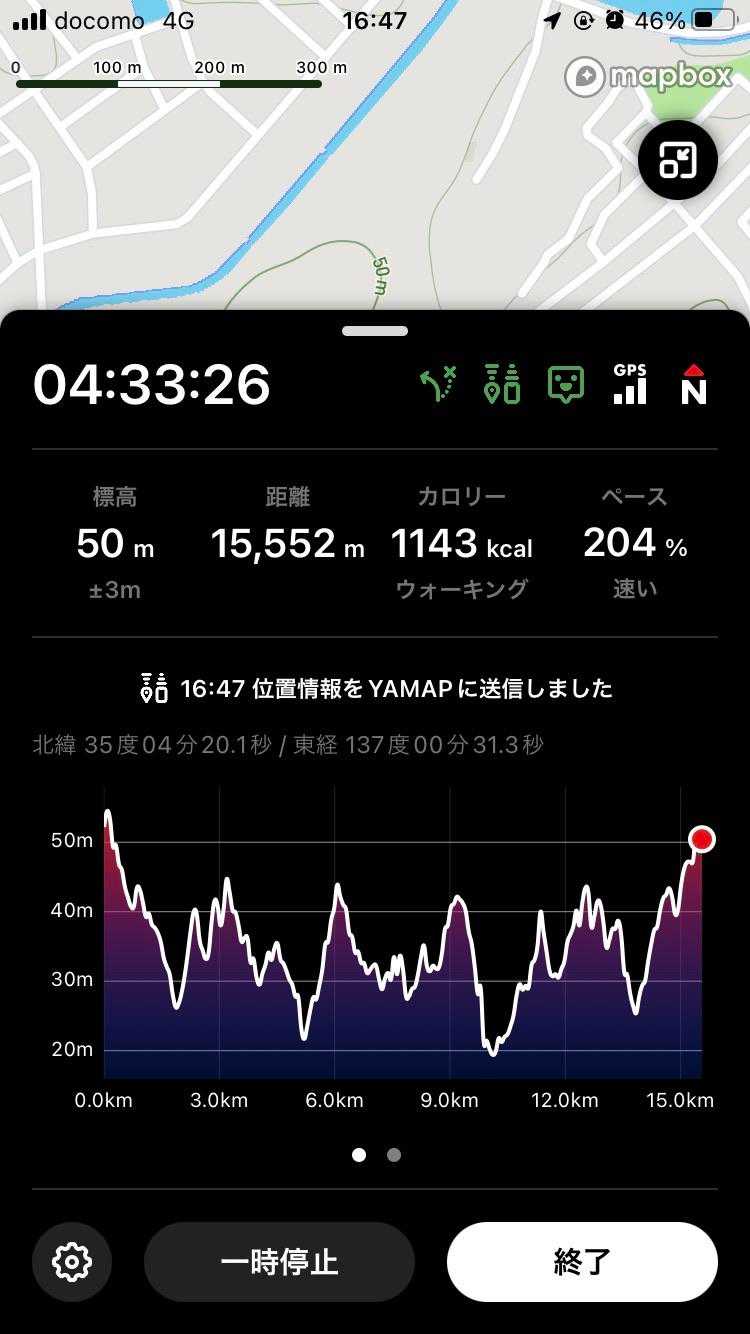Open the settings gear
Screen dimensions: 750x1334
(x=72, y=1262)
